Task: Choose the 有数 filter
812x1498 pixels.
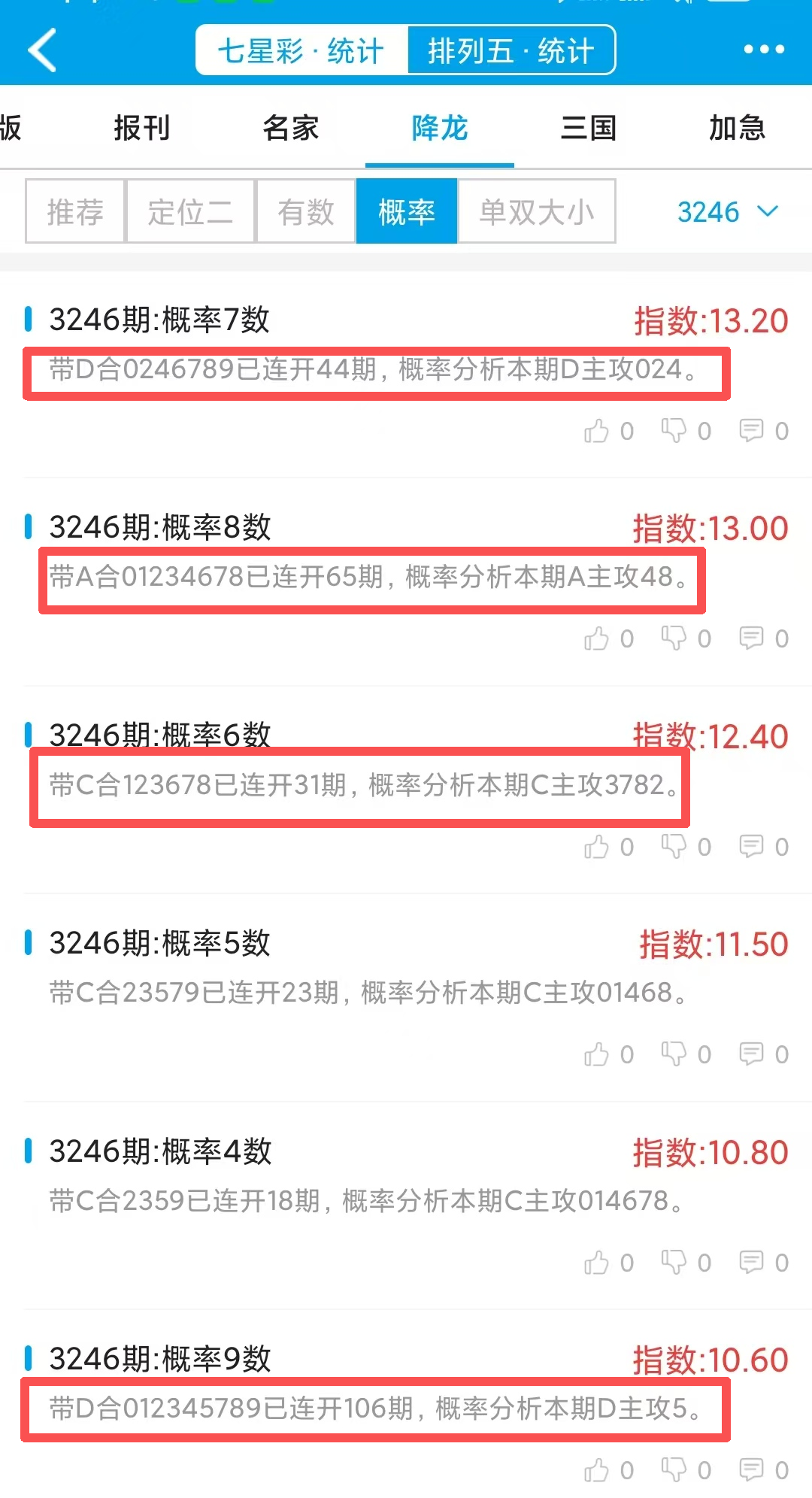Action: [x=306, y=211]
